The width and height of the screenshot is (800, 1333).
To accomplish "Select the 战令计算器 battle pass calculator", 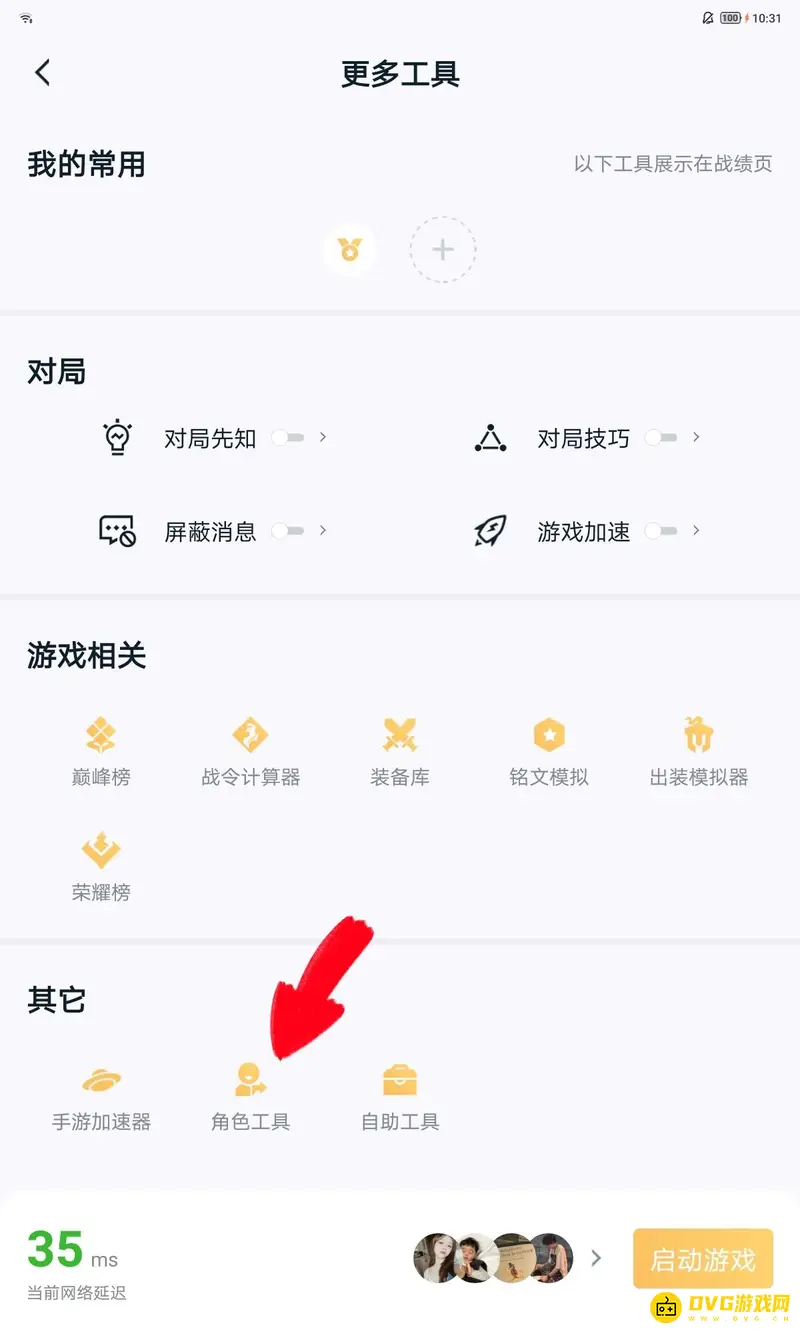I will tap(250, 748).
